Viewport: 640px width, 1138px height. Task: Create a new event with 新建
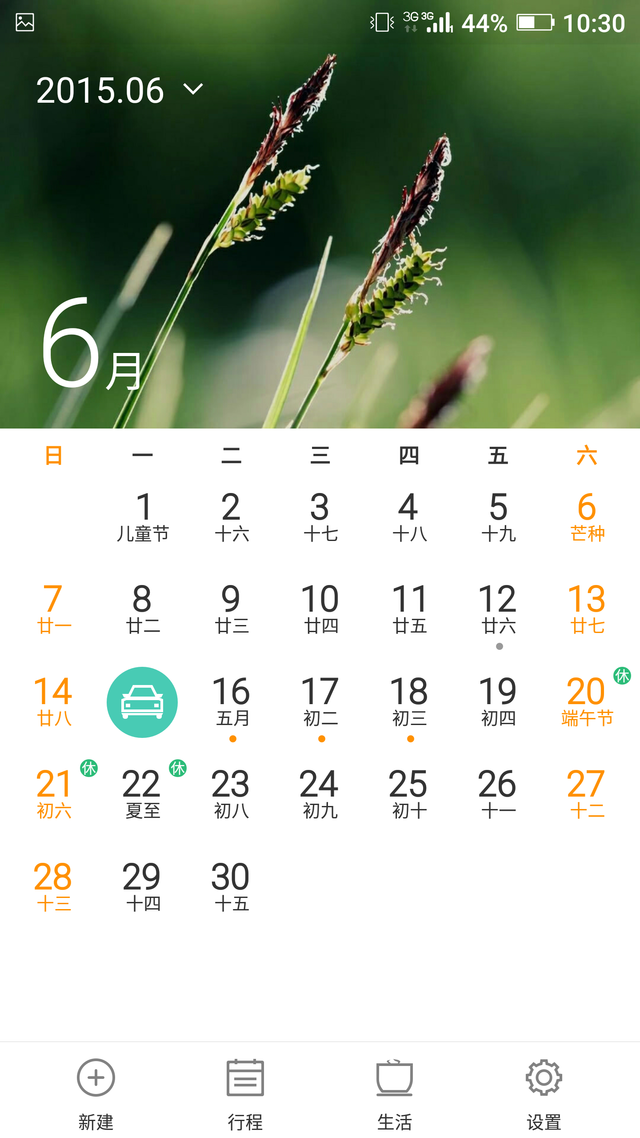[96, 1092]
